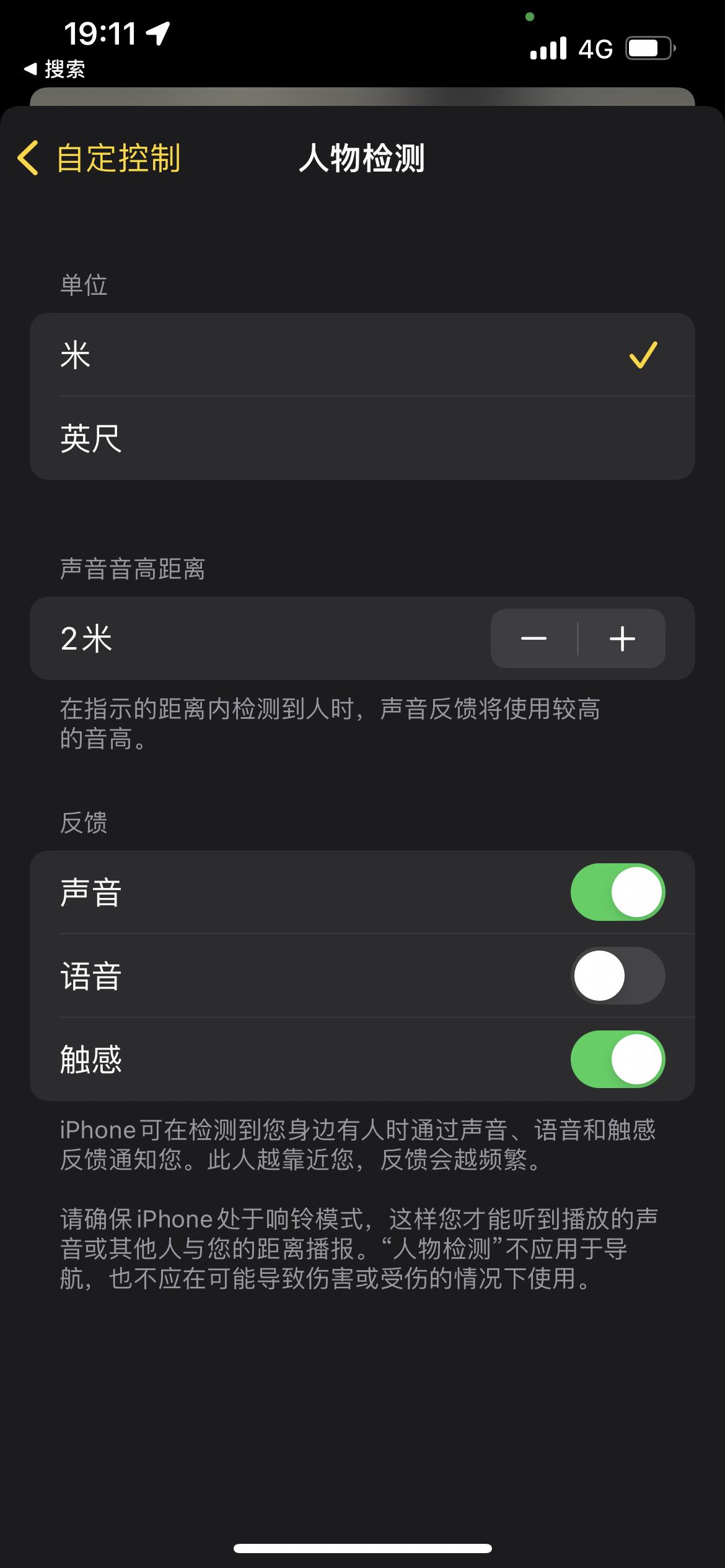Increase distance with the plus button
Image resolution: width=725 pixels, height=1568 pixels.
coord(622,638)
